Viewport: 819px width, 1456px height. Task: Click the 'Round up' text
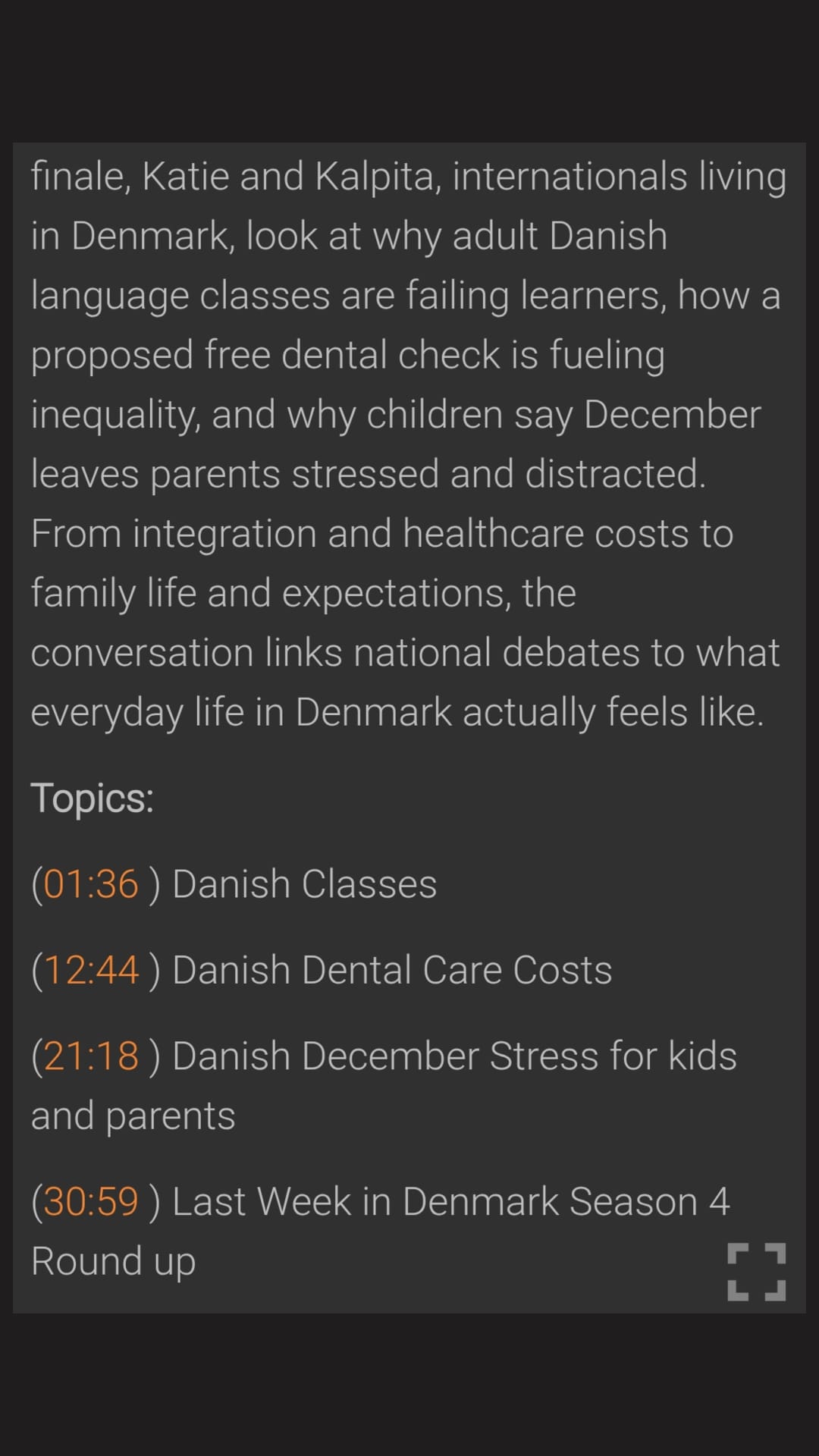point(112,1260)
